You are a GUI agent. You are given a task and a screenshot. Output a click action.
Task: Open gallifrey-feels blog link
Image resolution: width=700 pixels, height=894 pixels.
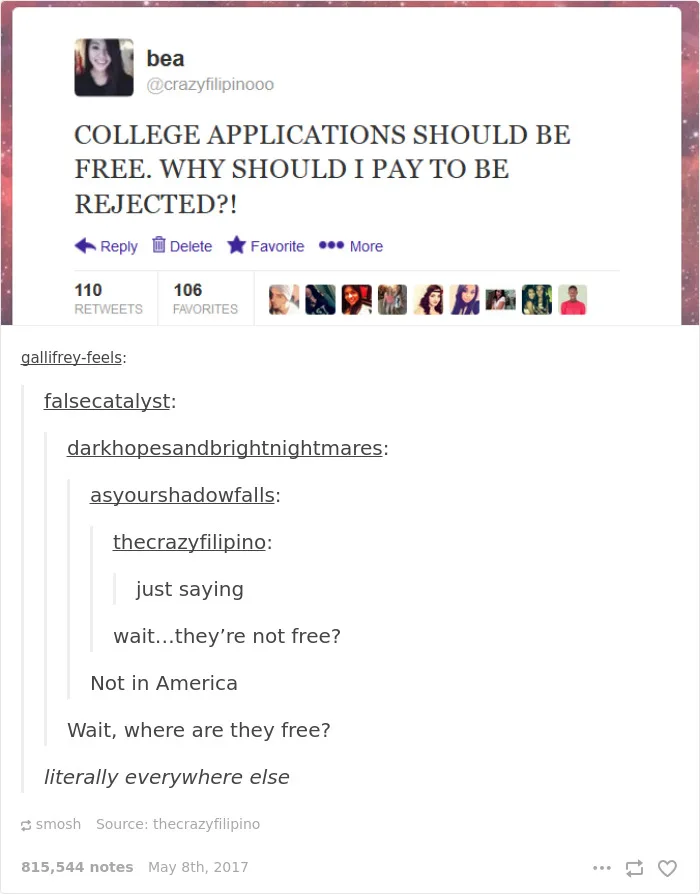[x=71, y=357]
